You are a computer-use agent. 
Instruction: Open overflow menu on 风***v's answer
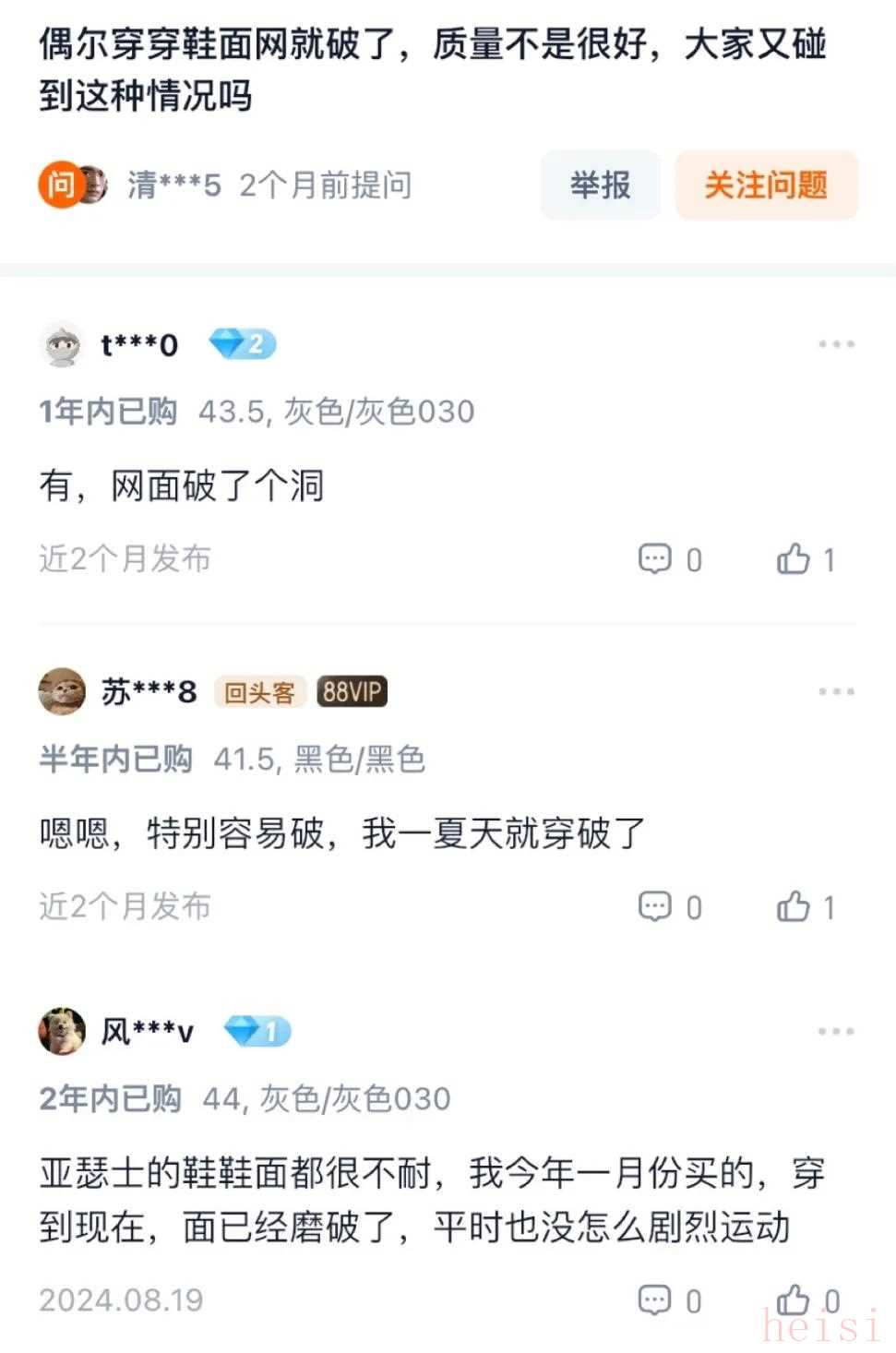point(836,1031)
